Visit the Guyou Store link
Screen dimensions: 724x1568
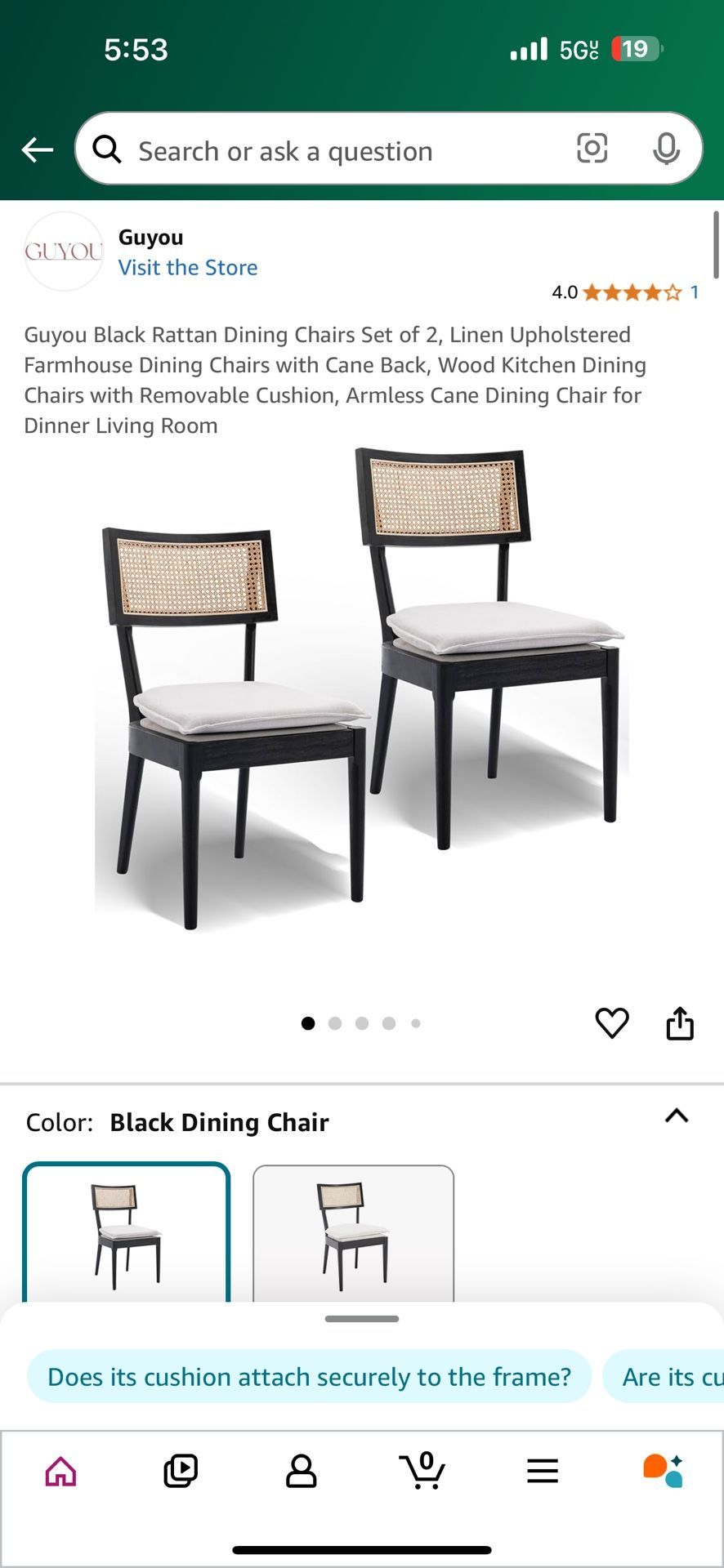pos(187,268)
